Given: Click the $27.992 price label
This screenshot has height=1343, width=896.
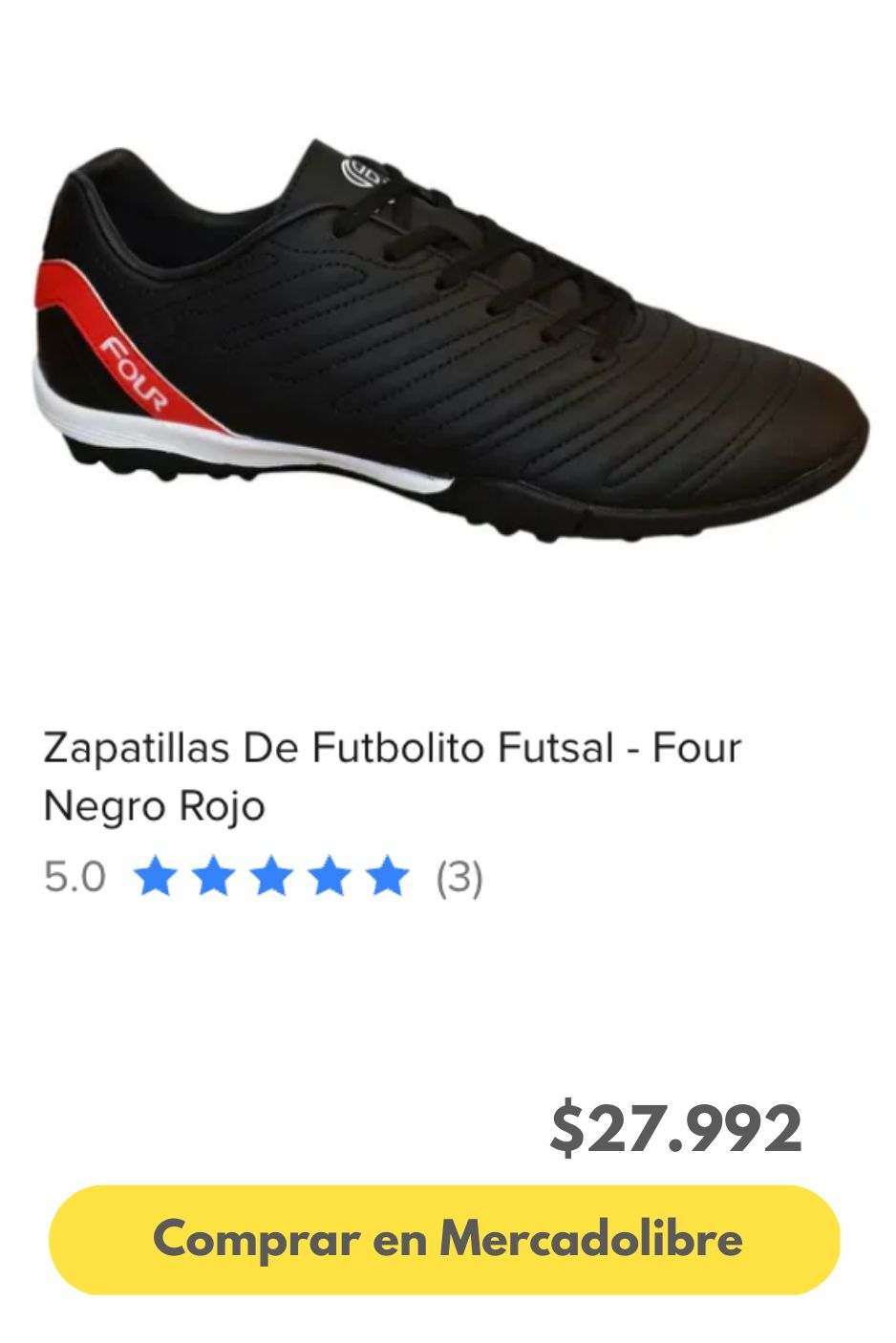Looking at the screenshot, I should [x=675, y=1127].
